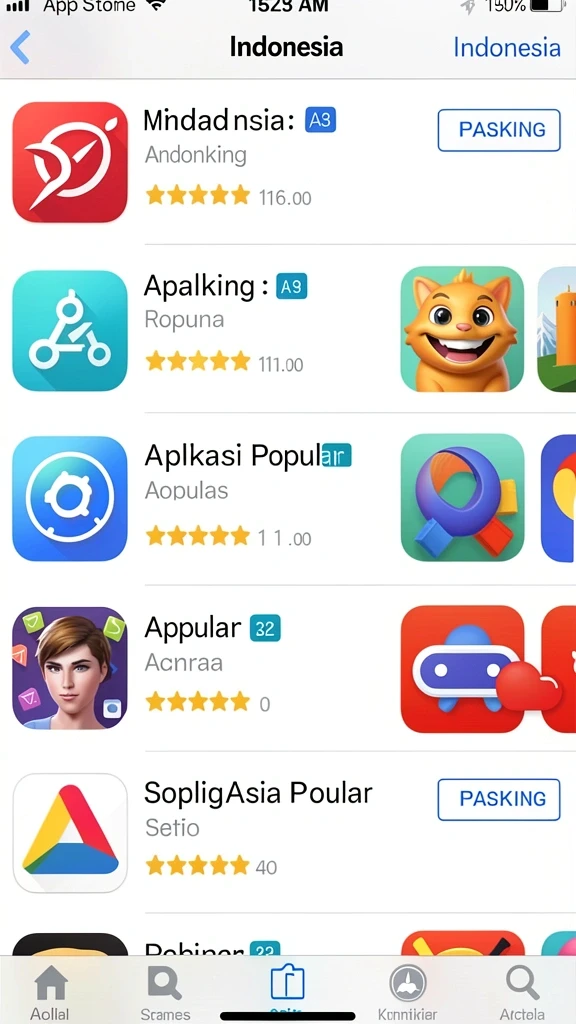Screen dimensions: 576x1024
Task: Switch to the Srames tab
Action: click(x=165, y=993)
